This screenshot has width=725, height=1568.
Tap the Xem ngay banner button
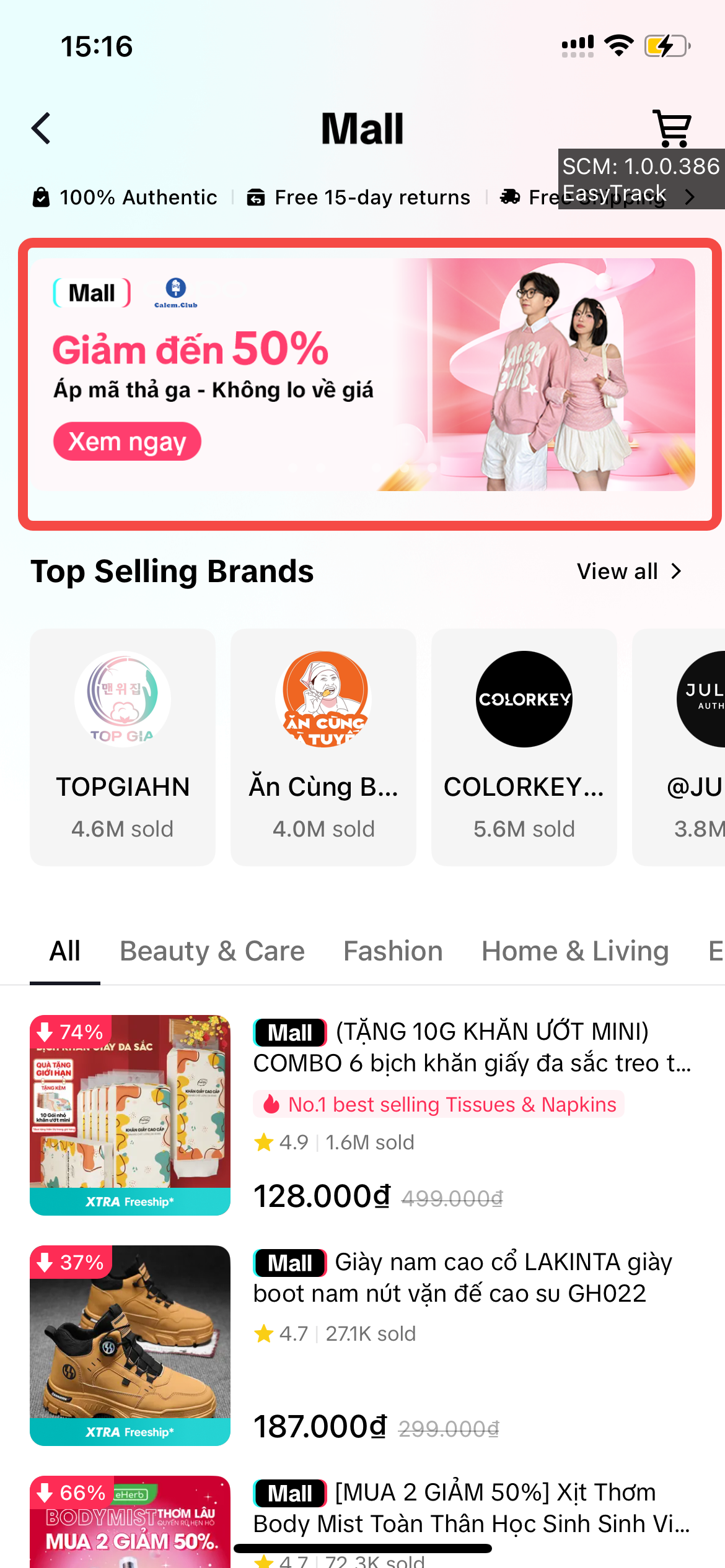pos(127,442)
